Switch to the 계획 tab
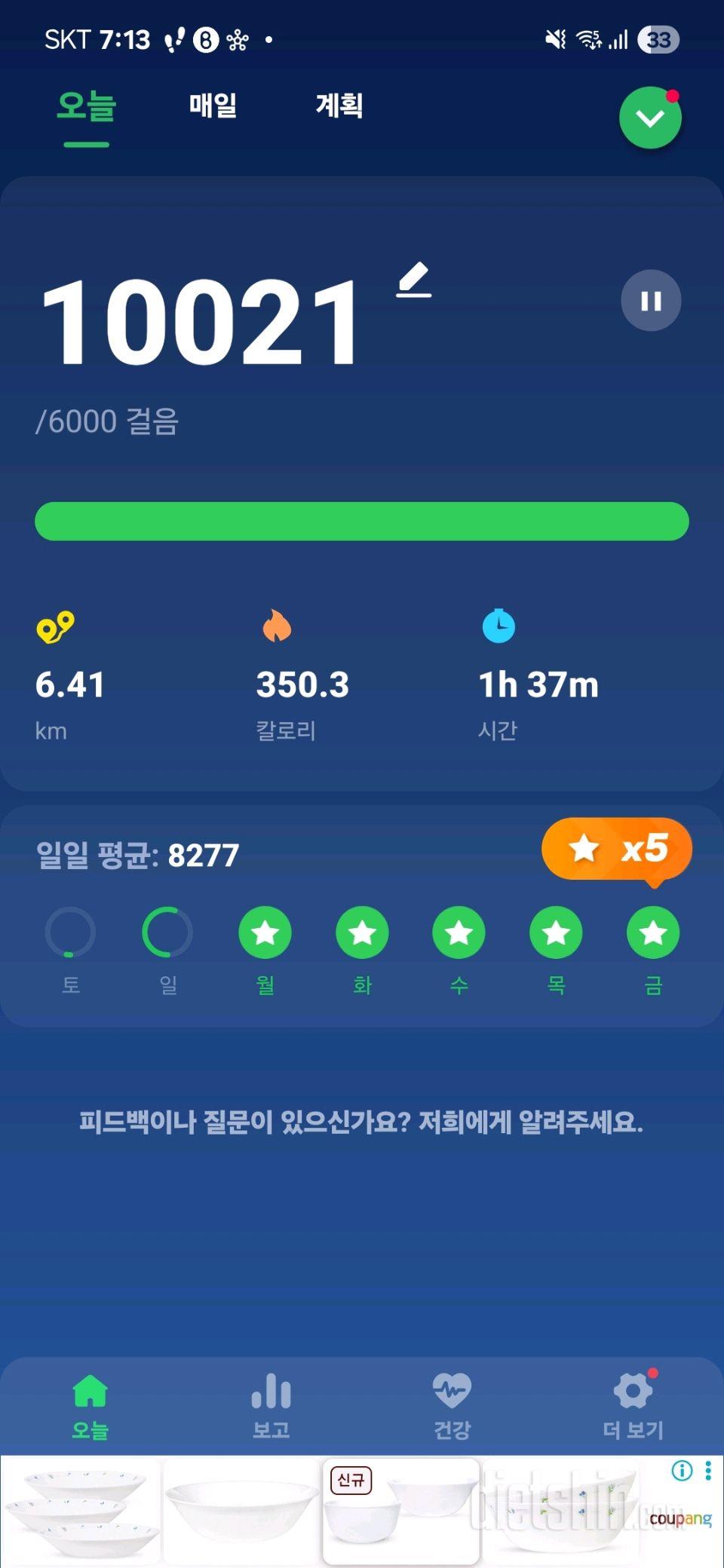The height and width of the screenshot is (1568, 724). click(x=339, y=107)
